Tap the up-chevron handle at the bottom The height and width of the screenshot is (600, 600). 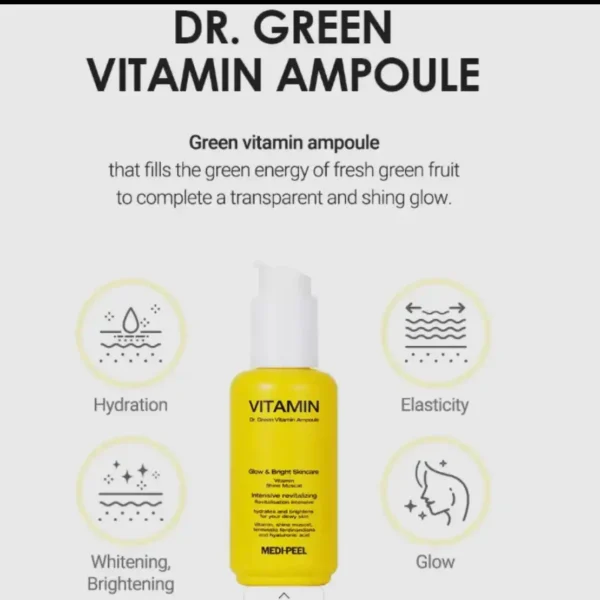click(x=284, y=595)
